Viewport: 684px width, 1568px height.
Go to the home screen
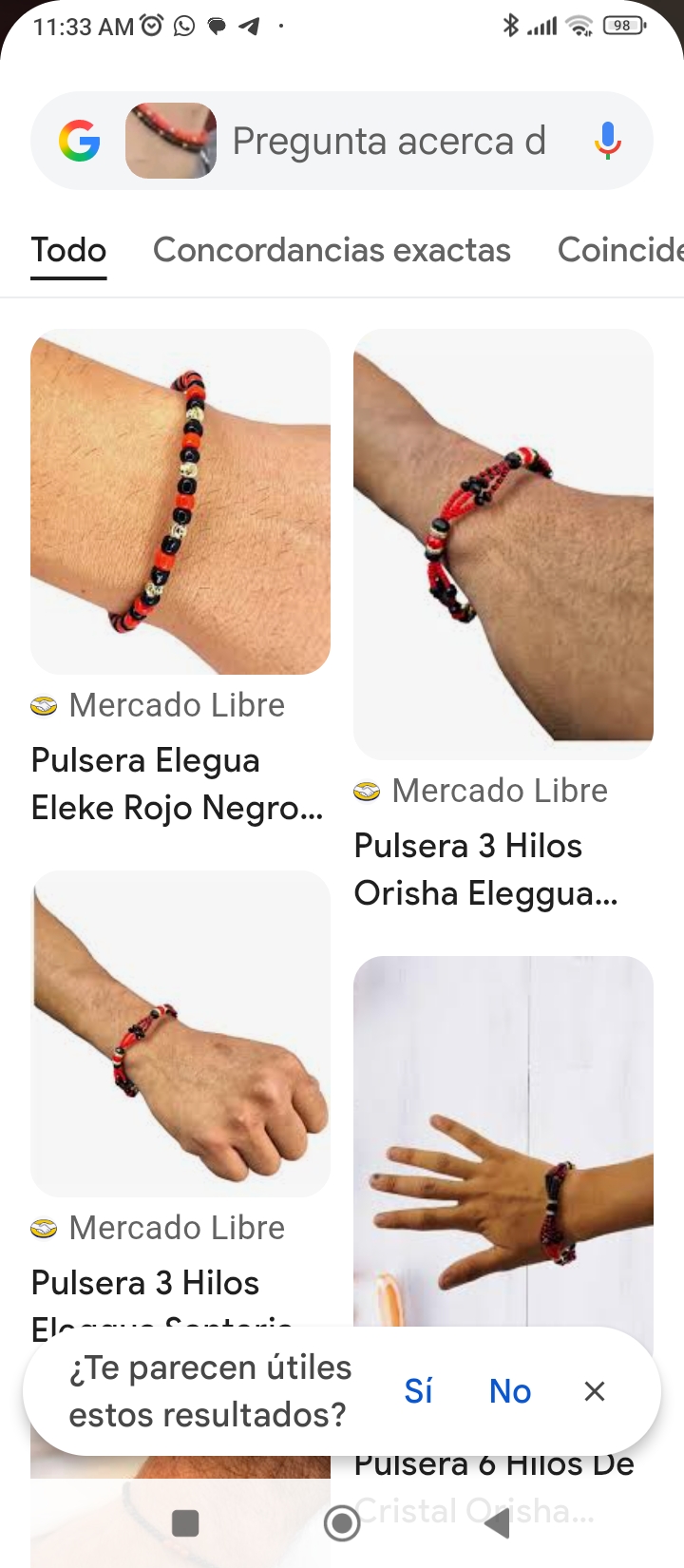(x=342, y=1523)
